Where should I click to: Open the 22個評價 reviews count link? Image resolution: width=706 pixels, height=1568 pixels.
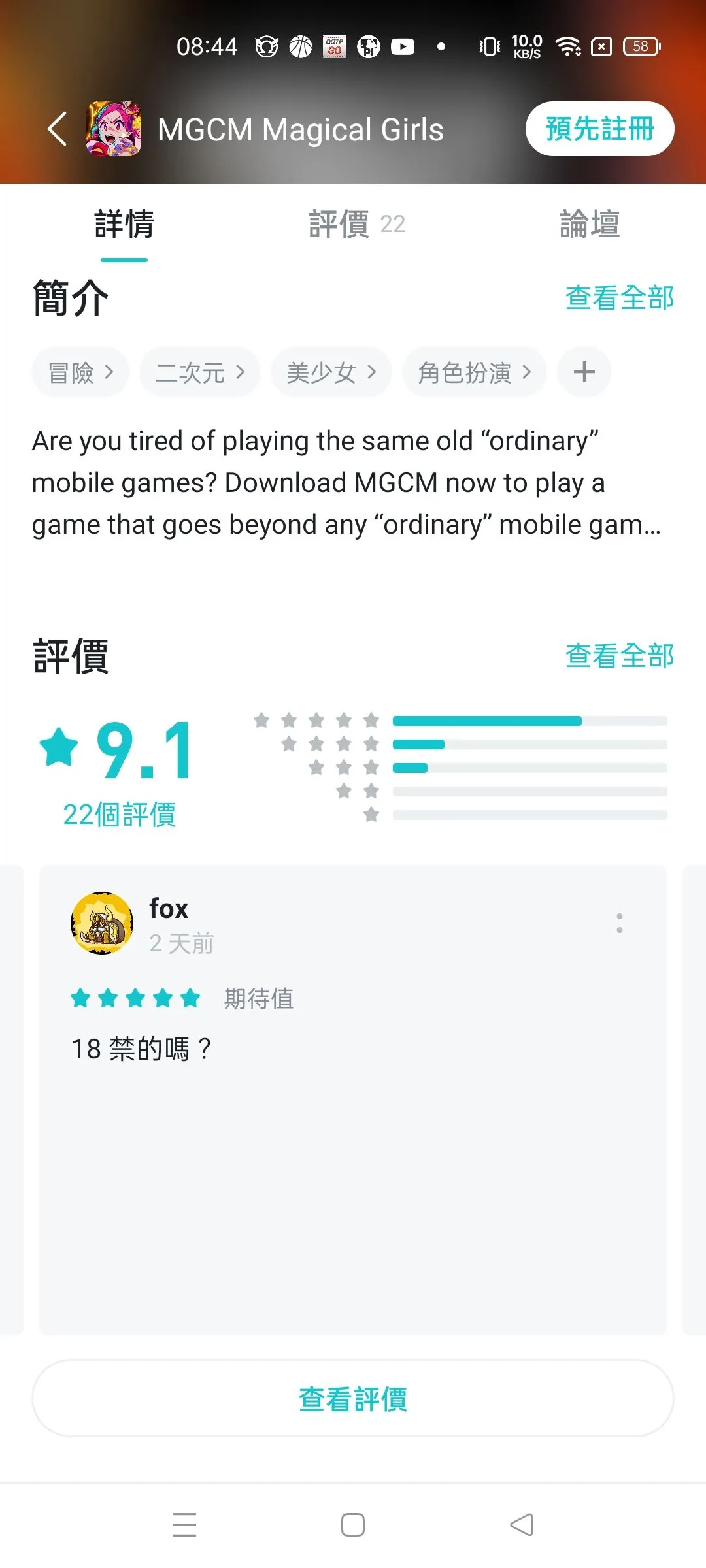coord(119,815)
